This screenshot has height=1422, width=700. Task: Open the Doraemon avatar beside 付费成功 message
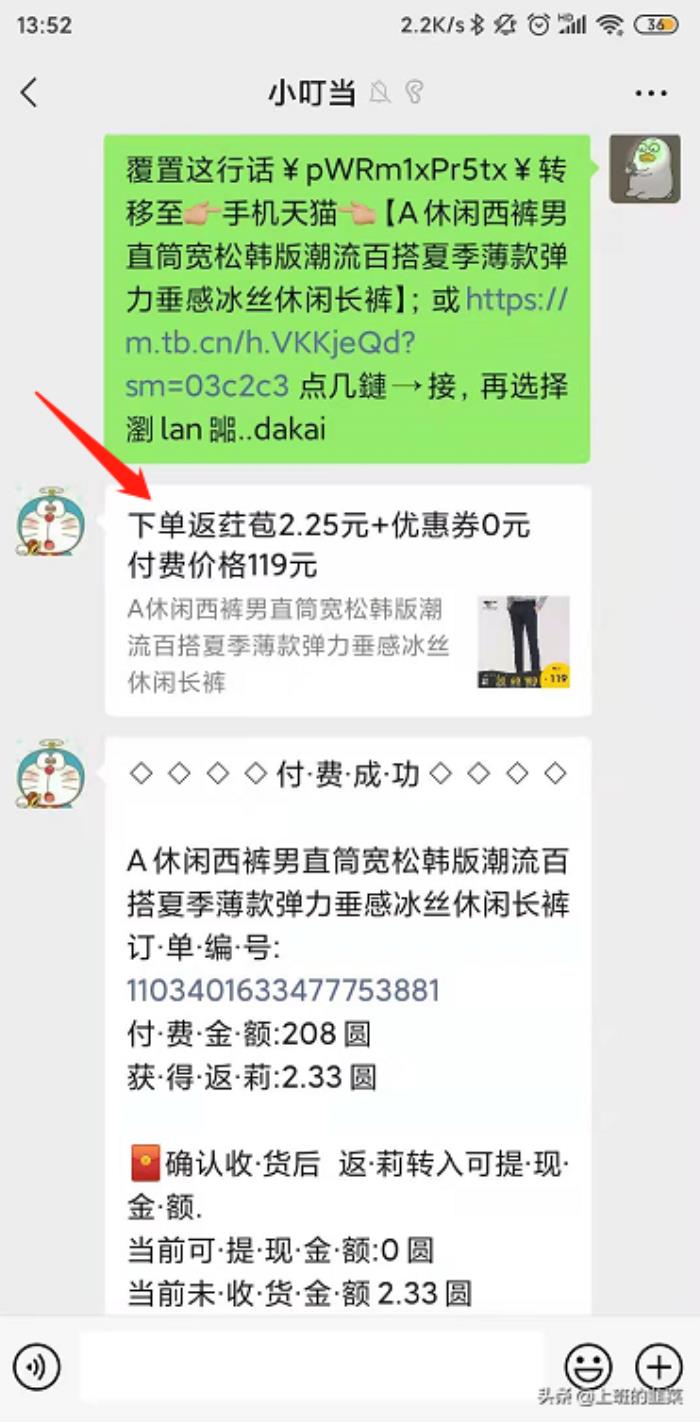(x=50, y=773)
